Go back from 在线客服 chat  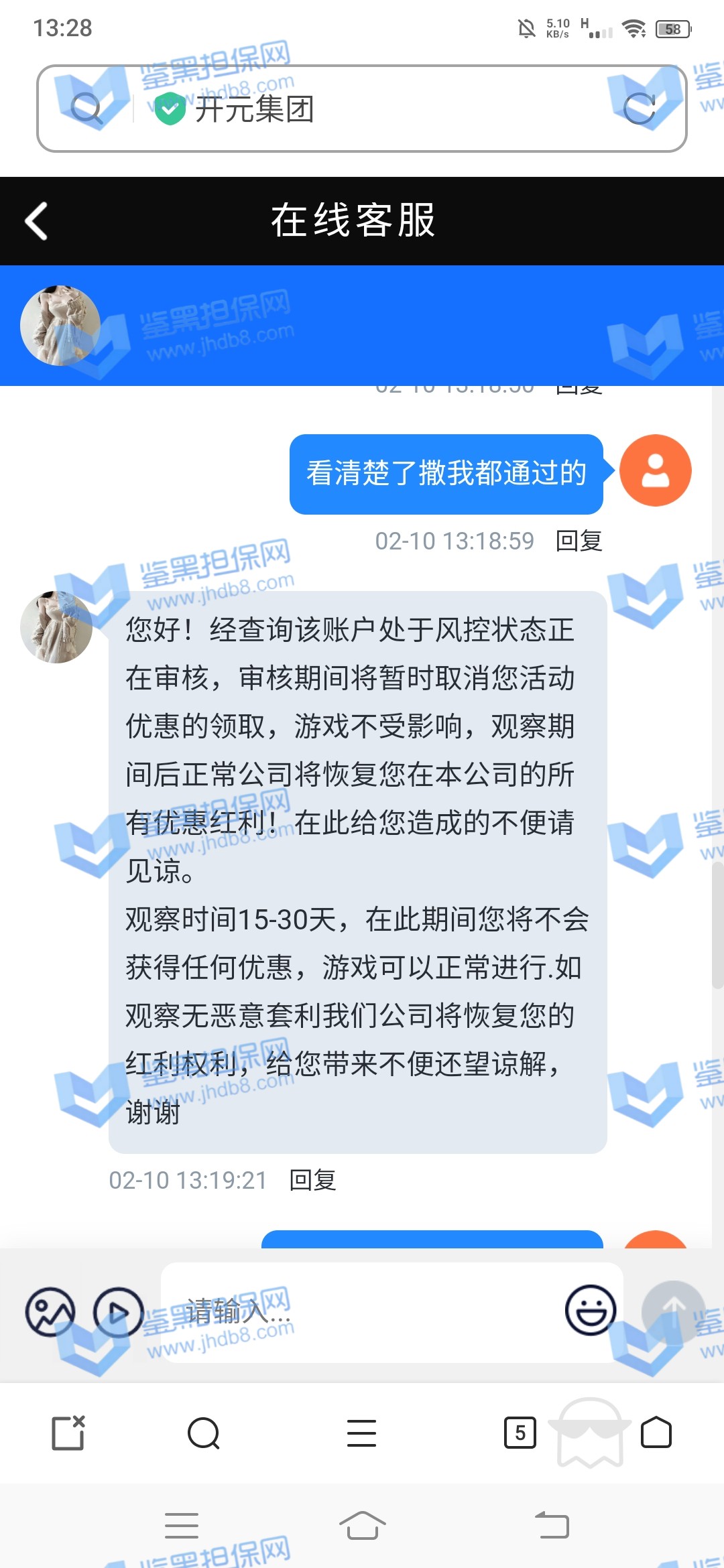pos(37,221)
